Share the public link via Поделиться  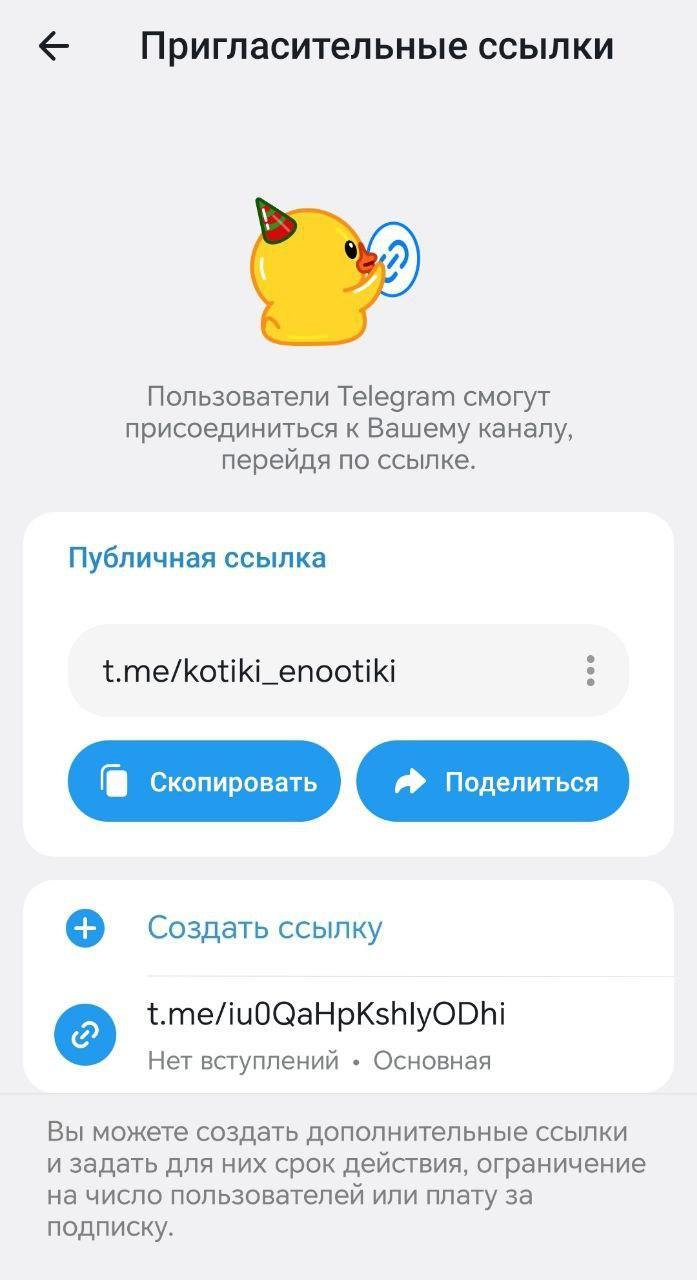493,781
